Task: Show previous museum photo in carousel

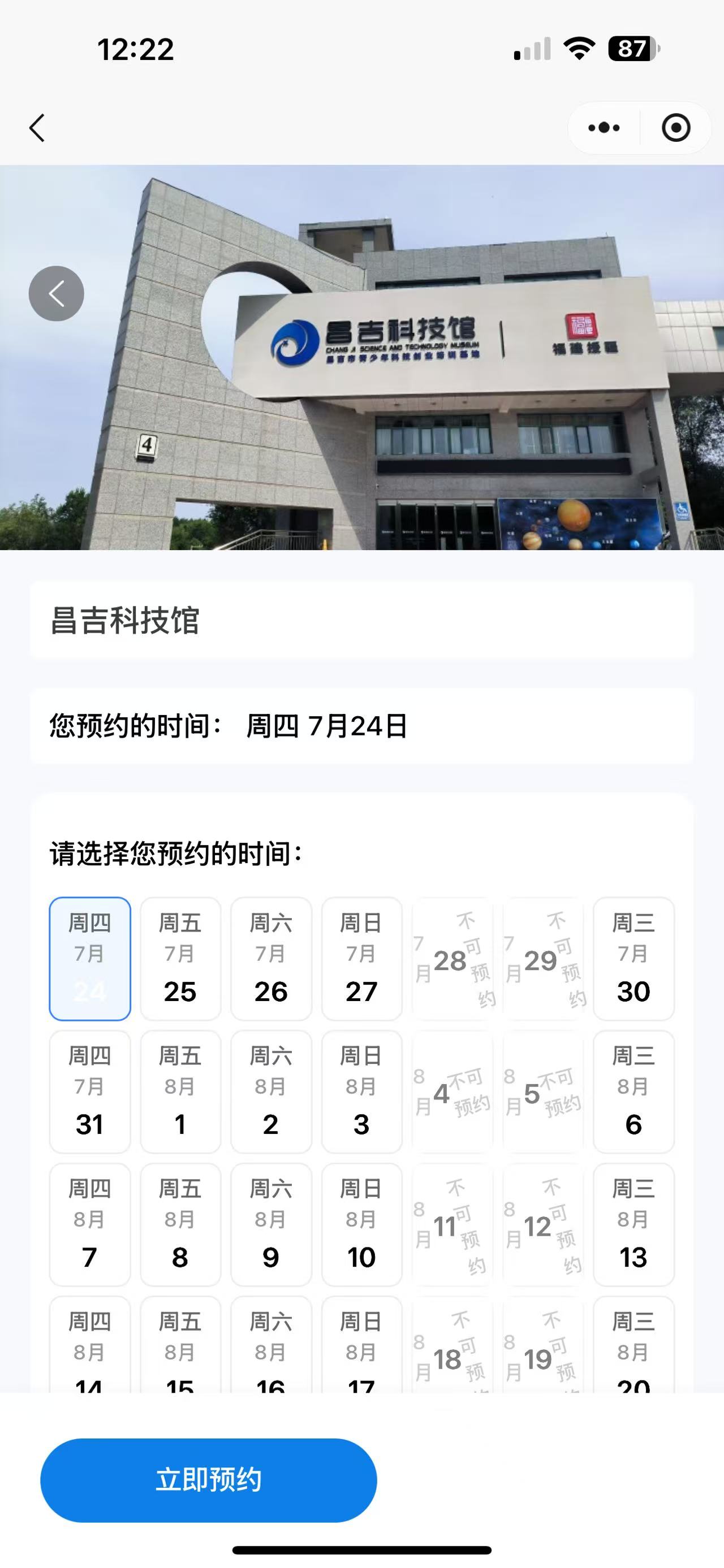Action: [56, 293]
